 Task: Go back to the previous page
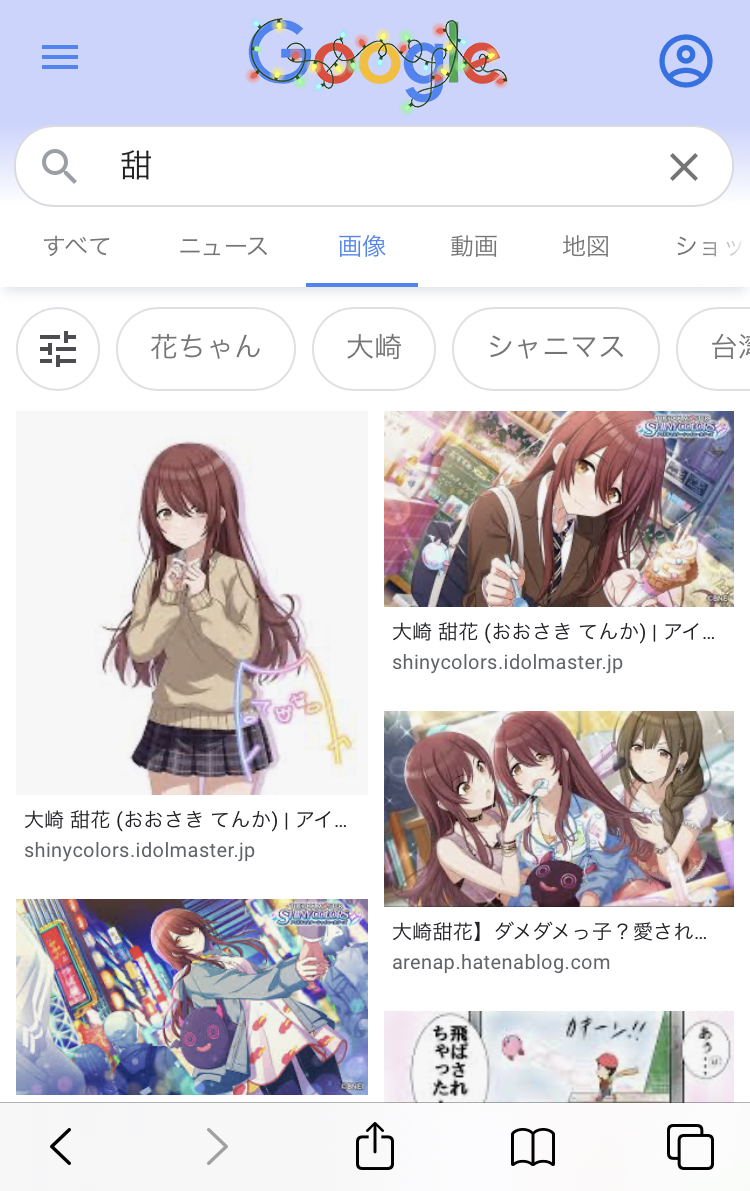(62, 1146)
